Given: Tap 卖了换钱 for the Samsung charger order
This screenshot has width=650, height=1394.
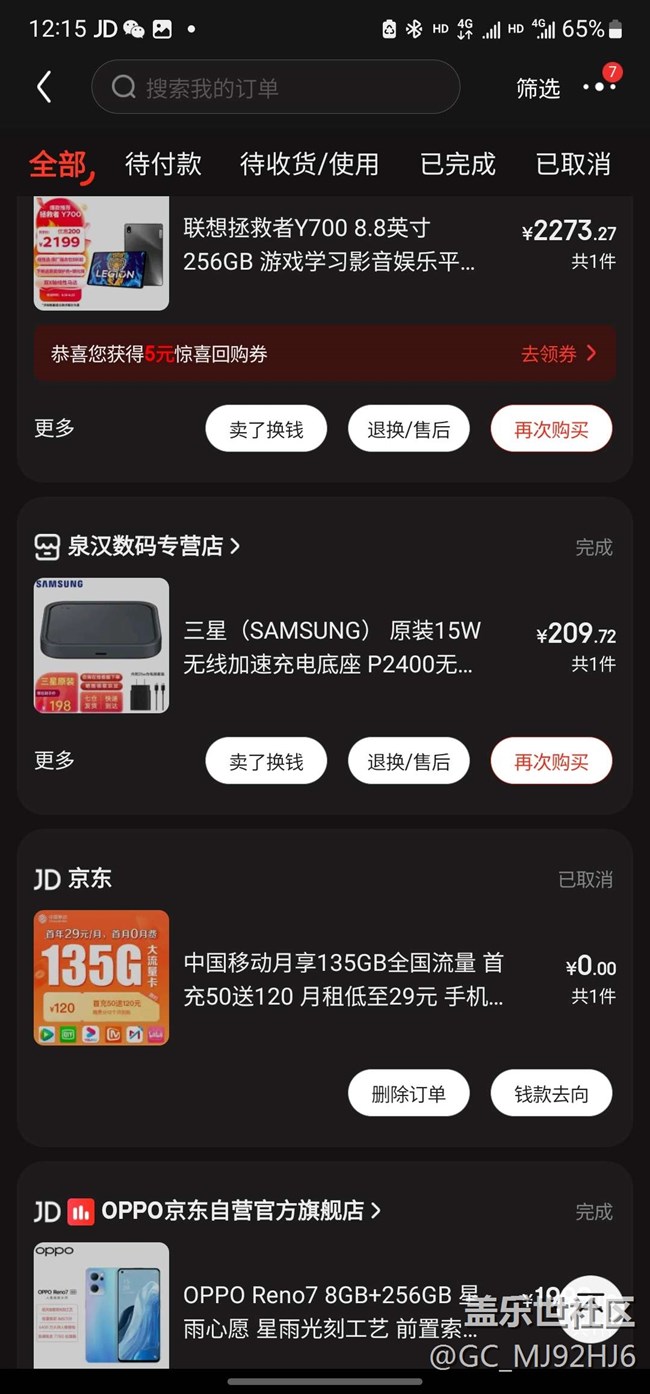Looking at the screenshot, I should tap(266, 762).
